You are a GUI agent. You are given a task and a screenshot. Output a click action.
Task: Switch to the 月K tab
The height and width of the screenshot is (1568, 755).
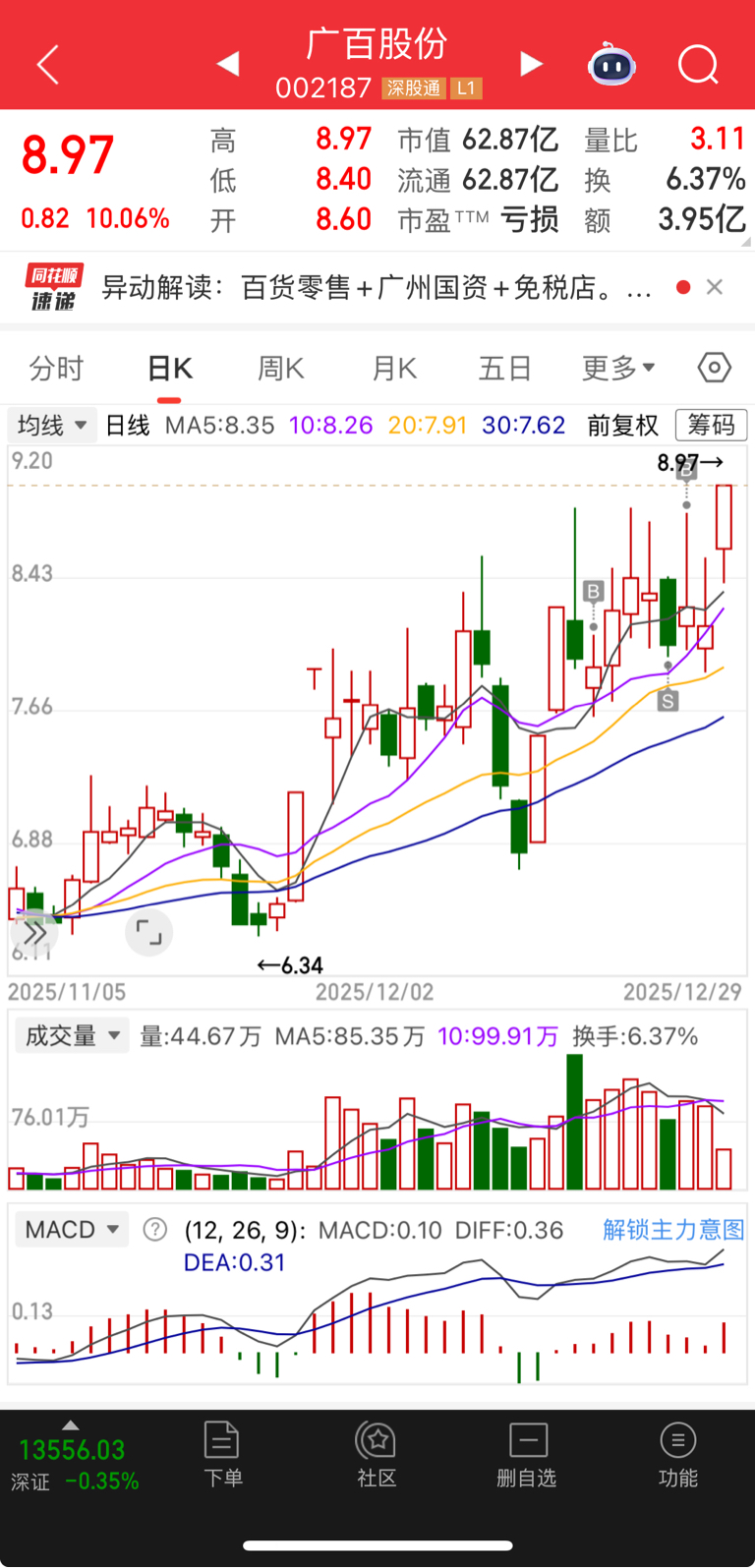tap(394, 369)
